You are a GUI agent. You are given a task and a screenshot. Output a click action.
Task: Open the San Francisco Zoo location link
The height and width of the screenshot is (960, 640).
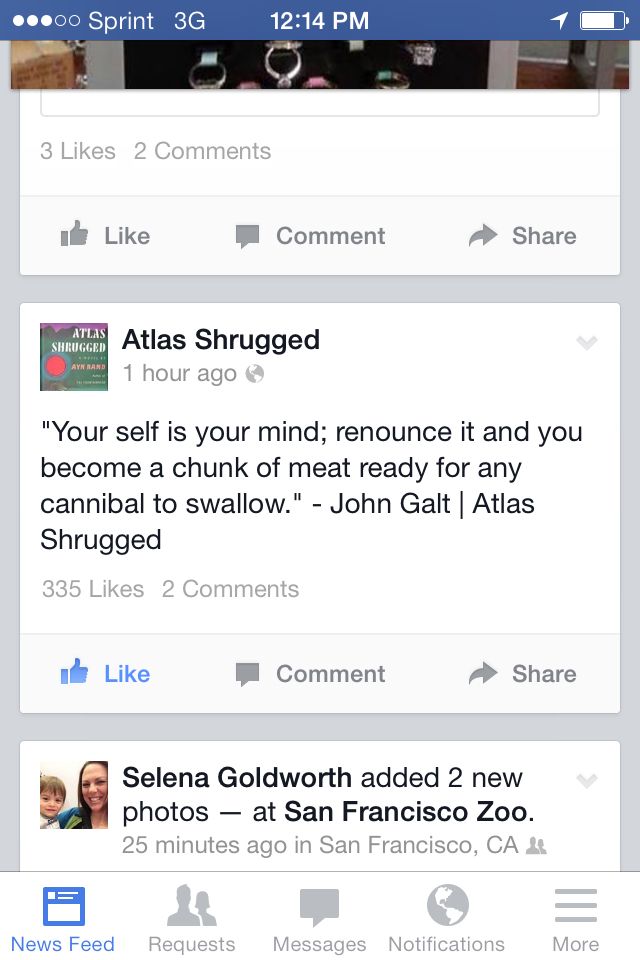pyautogui.click(x=406, y=811)
